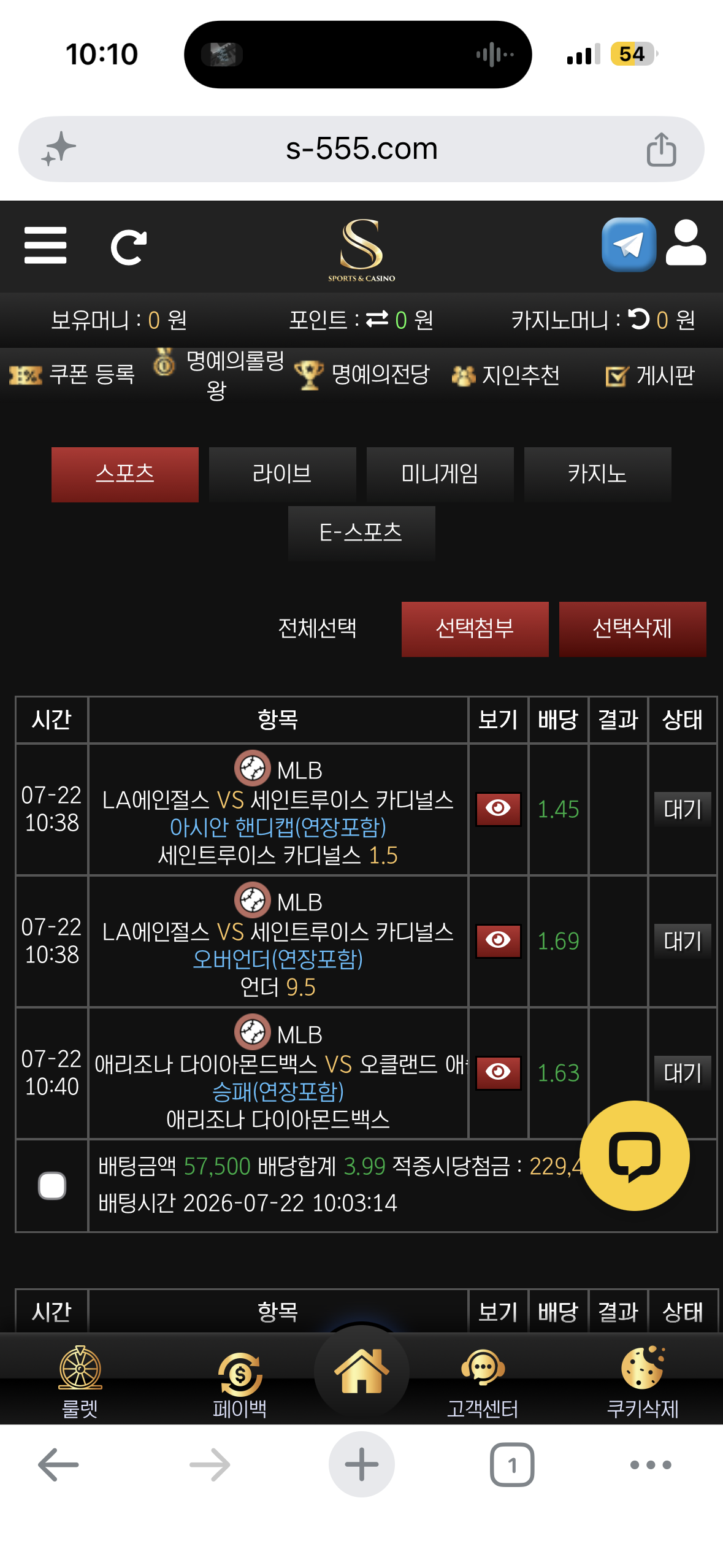View details of the 1.45 odds bet
The image size is (723, 1568).
(498, 809)
